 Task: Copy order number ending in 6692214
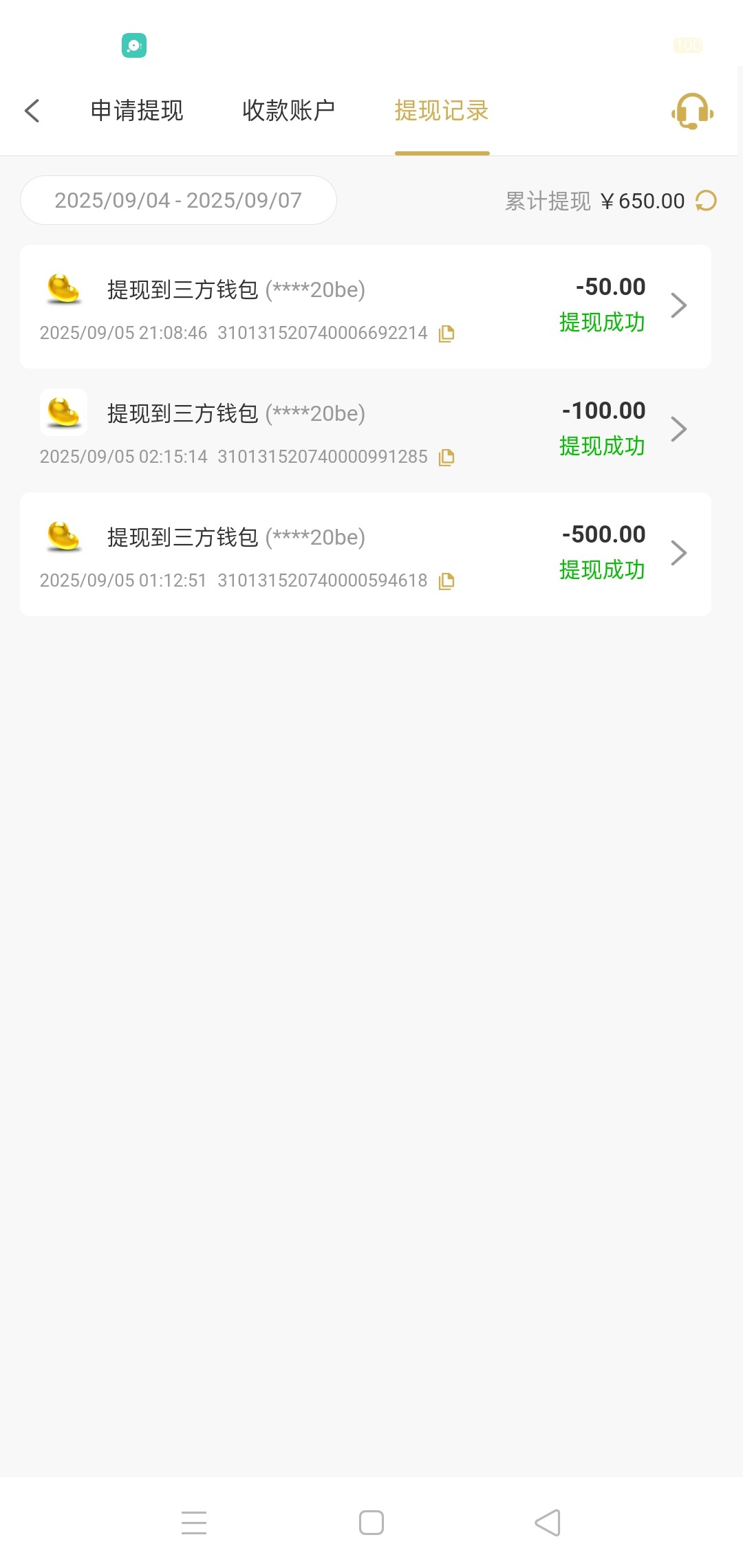pos(446,334)
